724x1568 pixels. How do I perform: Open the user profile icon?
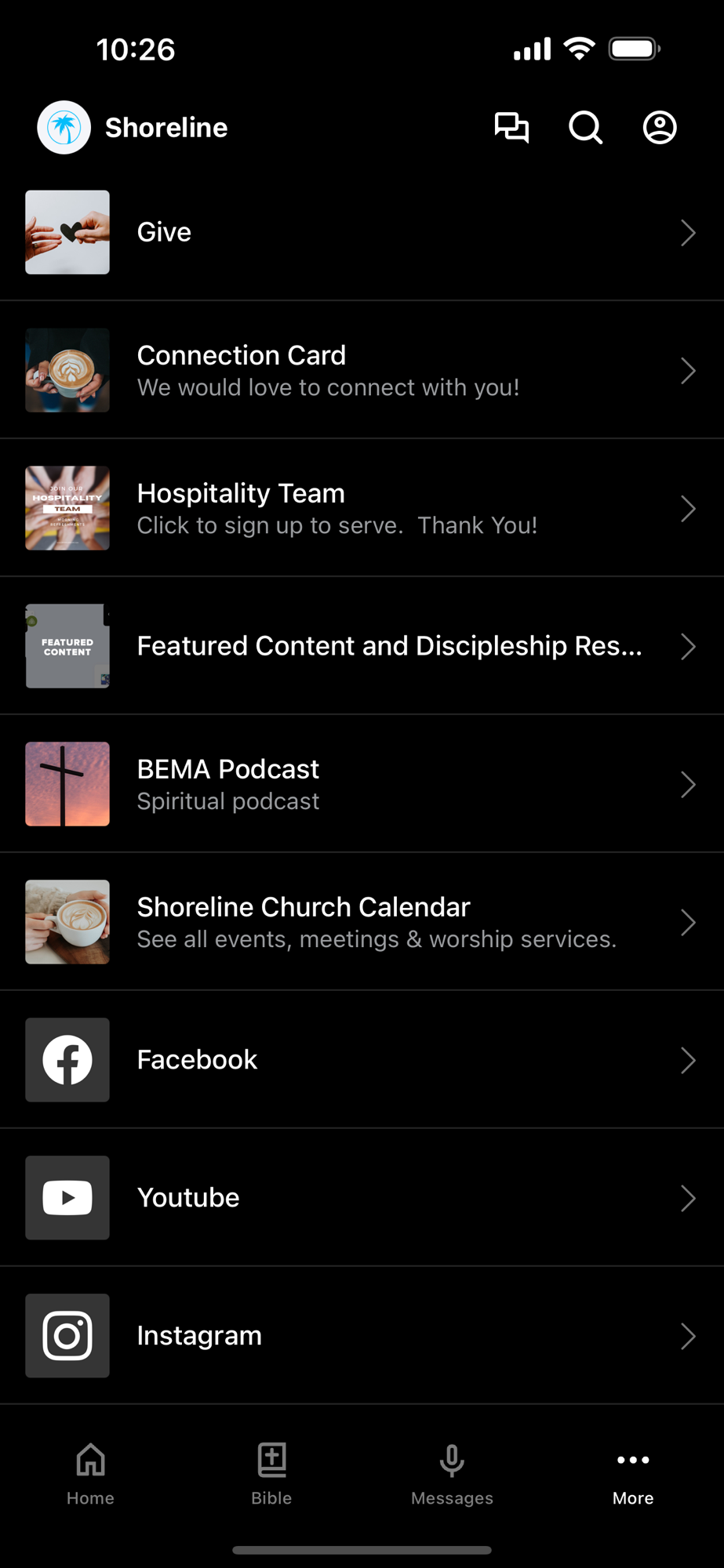coord(660,128)
